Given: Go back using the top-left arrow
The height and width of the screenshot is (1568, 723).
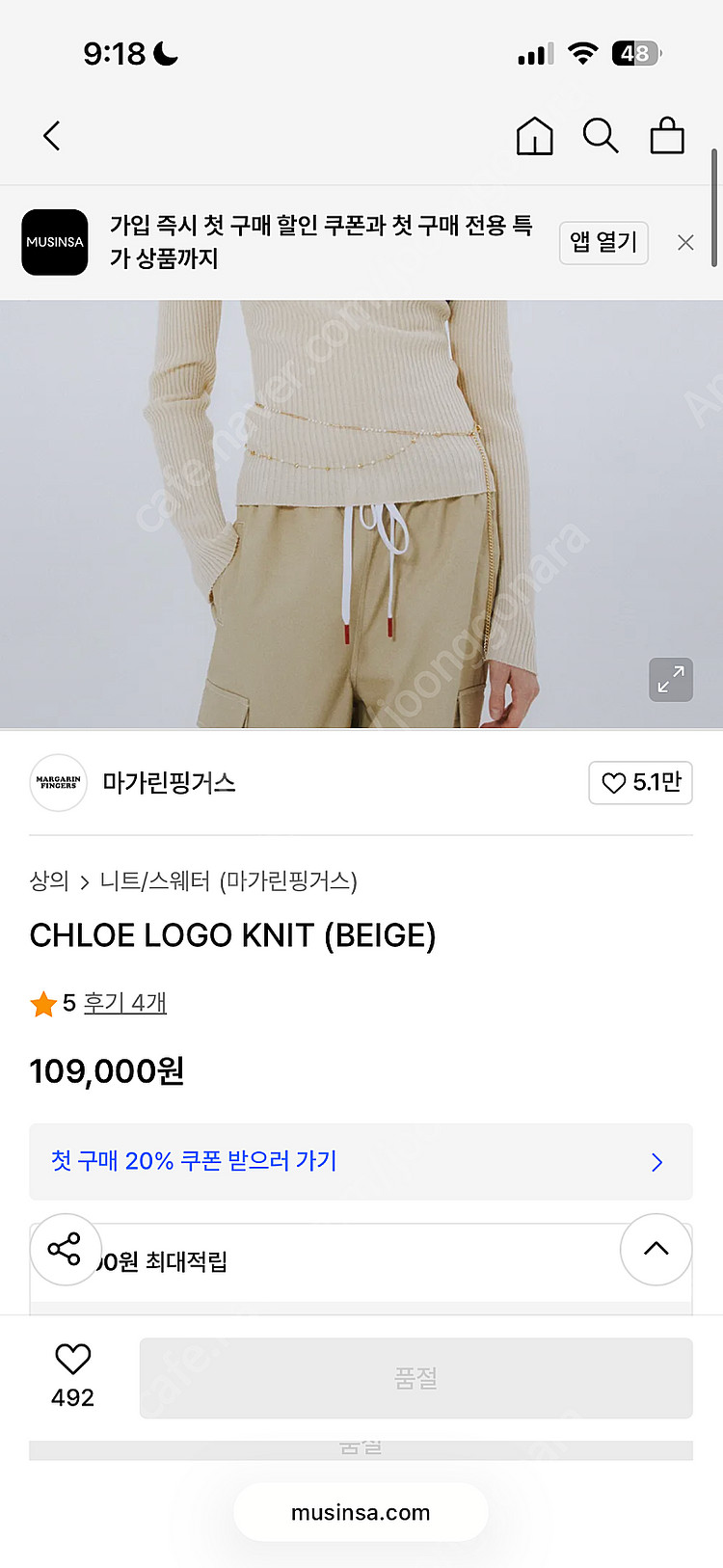Looking at the screenshot, I should (x=52, y=136).
